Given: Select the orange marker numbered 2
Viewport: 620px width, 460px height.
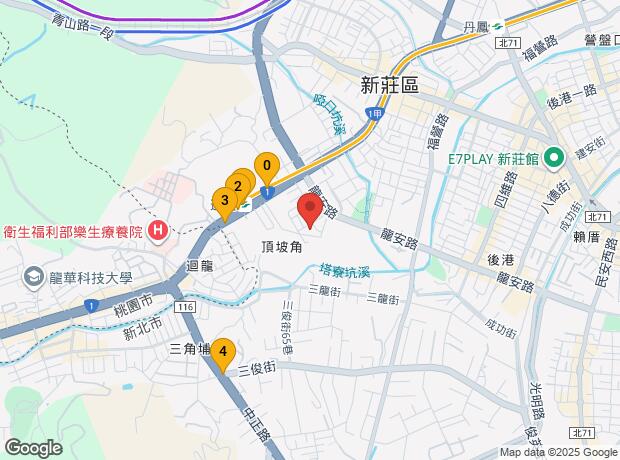Looking at the screenshot, I should 238,185.
